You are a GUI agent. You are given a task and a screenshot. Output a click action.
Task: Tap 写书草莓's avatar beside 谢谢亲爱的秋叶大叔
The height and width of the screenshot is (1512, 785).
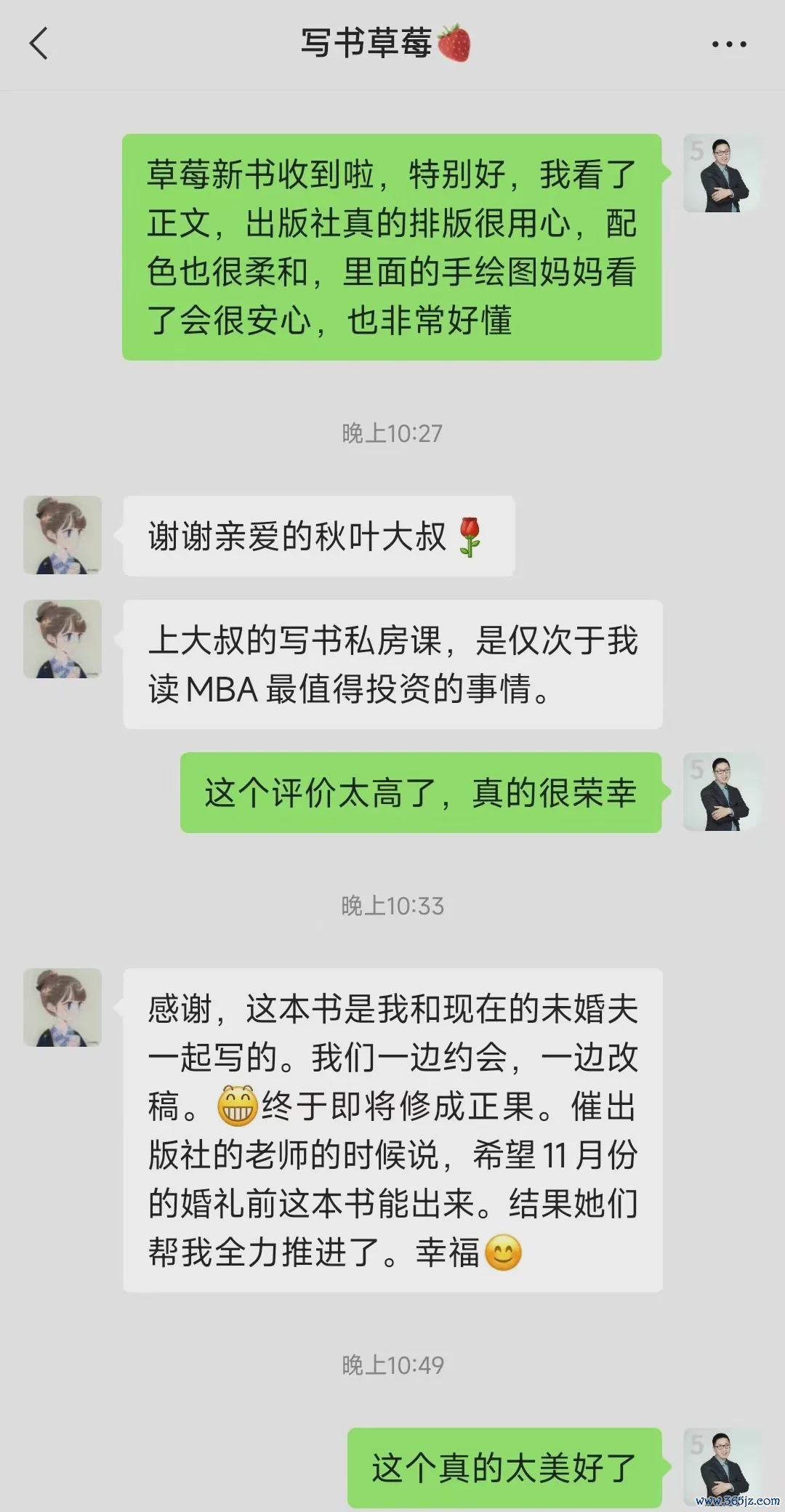click(x=63, y=535)
